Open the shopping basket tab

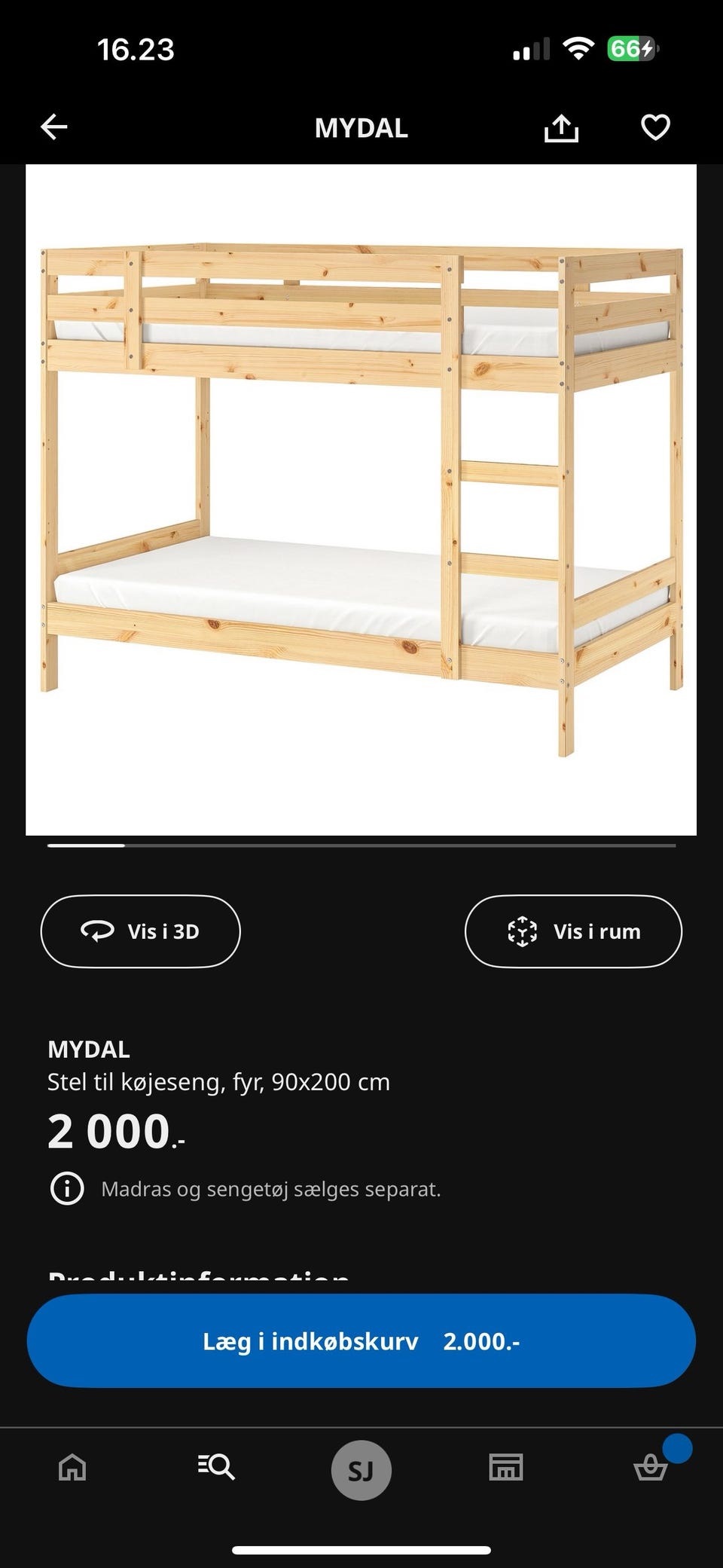pos(650,1468)
